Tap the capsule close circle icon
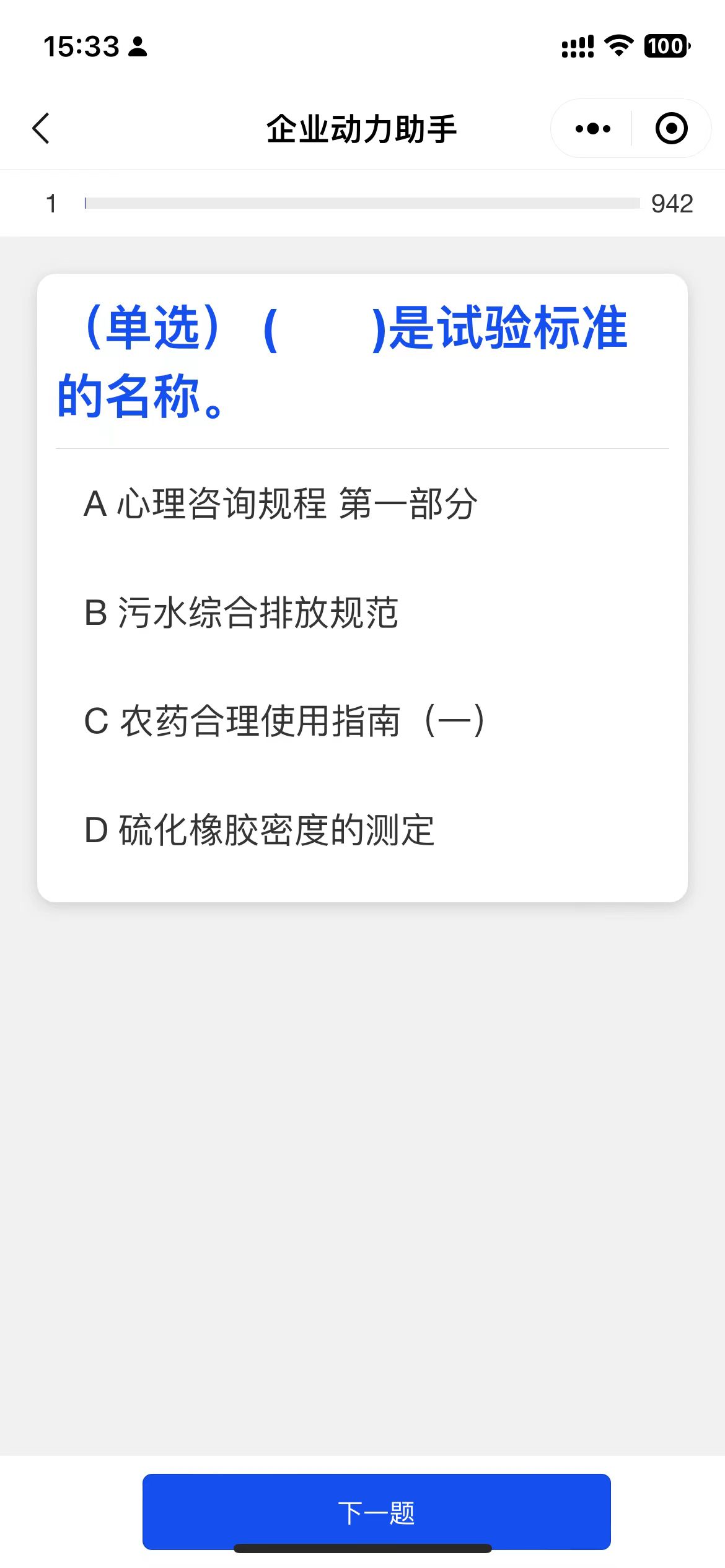The width and height of the screenshot is (725, 1568). pyautogui.click(x=671, y=128)
